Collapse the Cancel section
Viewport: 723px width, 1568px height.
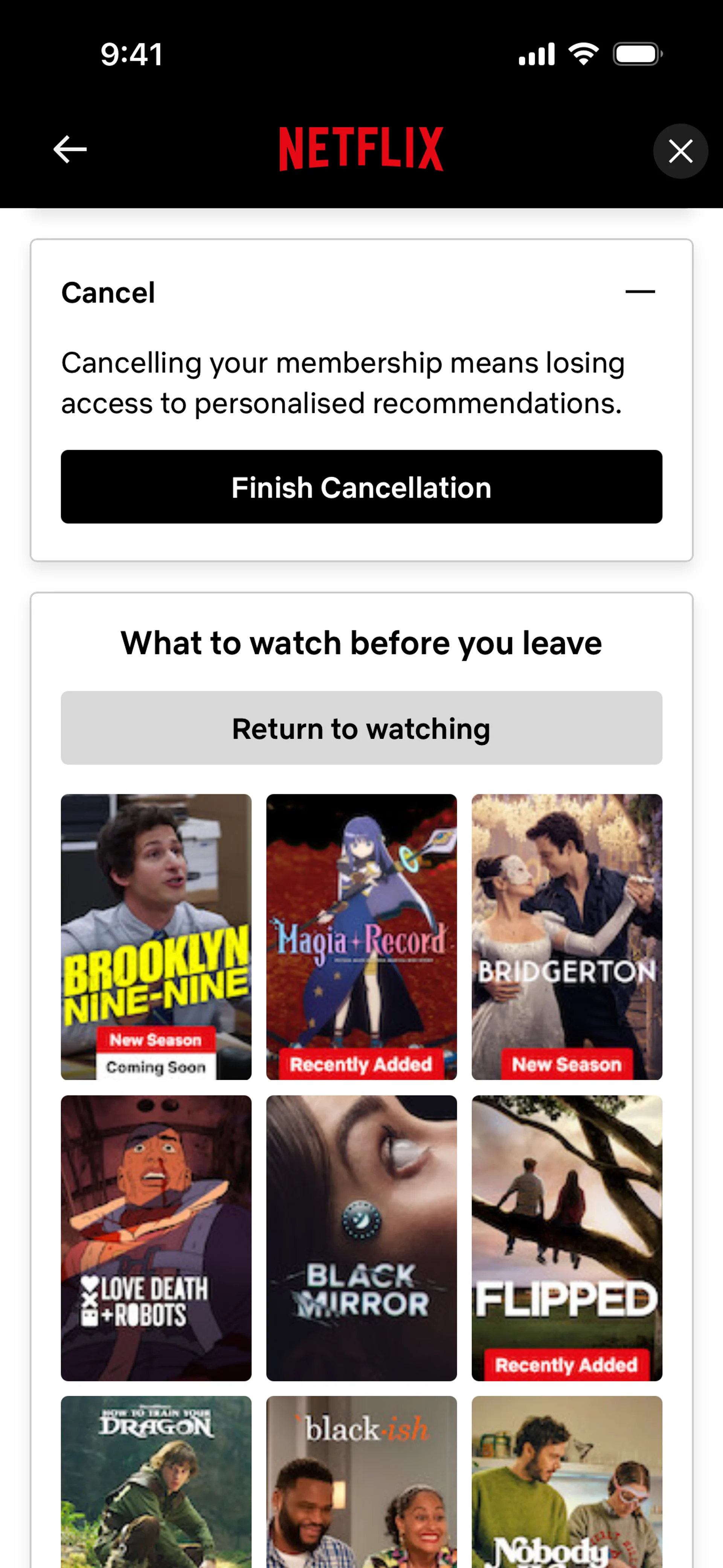(x=640, y=292)
